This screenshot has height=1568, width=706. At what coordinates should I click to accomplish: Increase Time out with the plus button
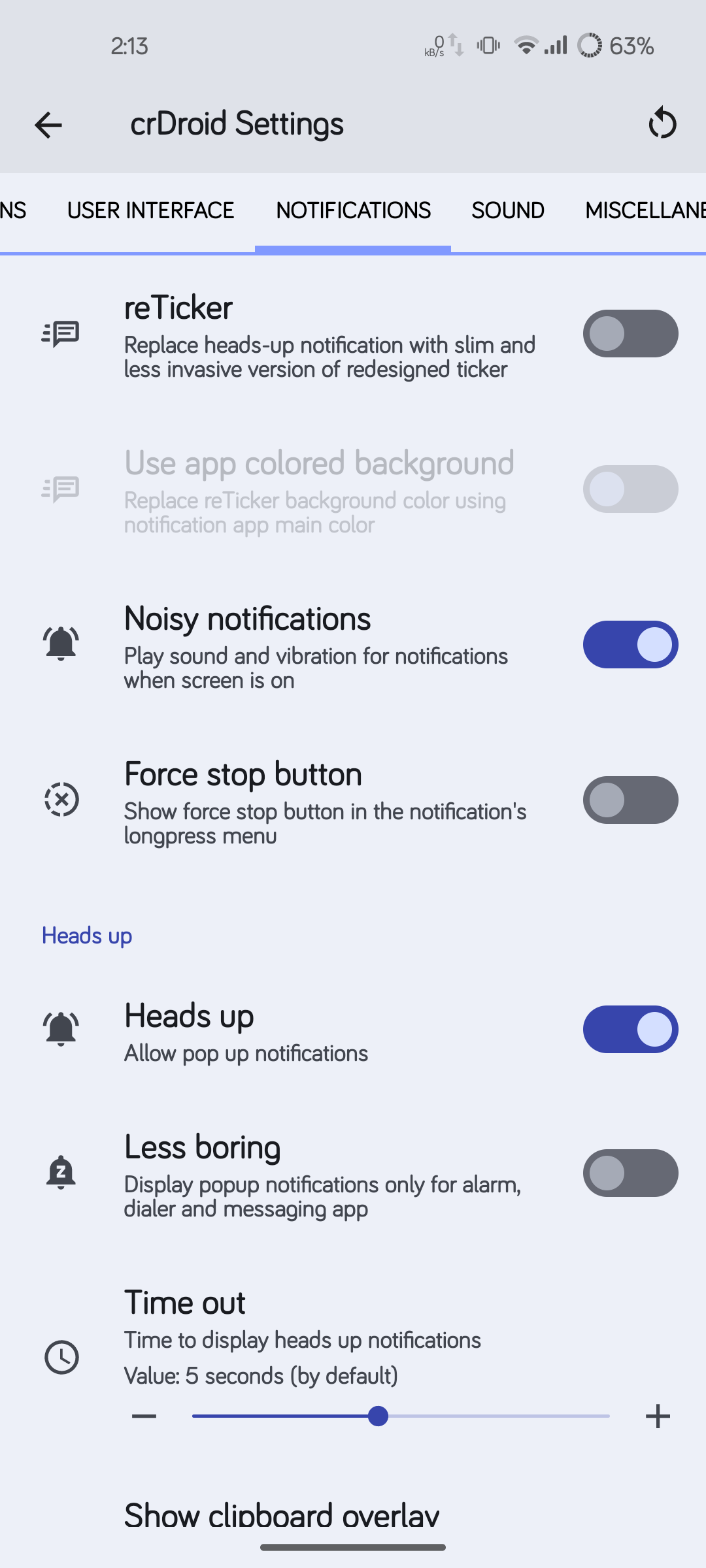[658, 1416]
